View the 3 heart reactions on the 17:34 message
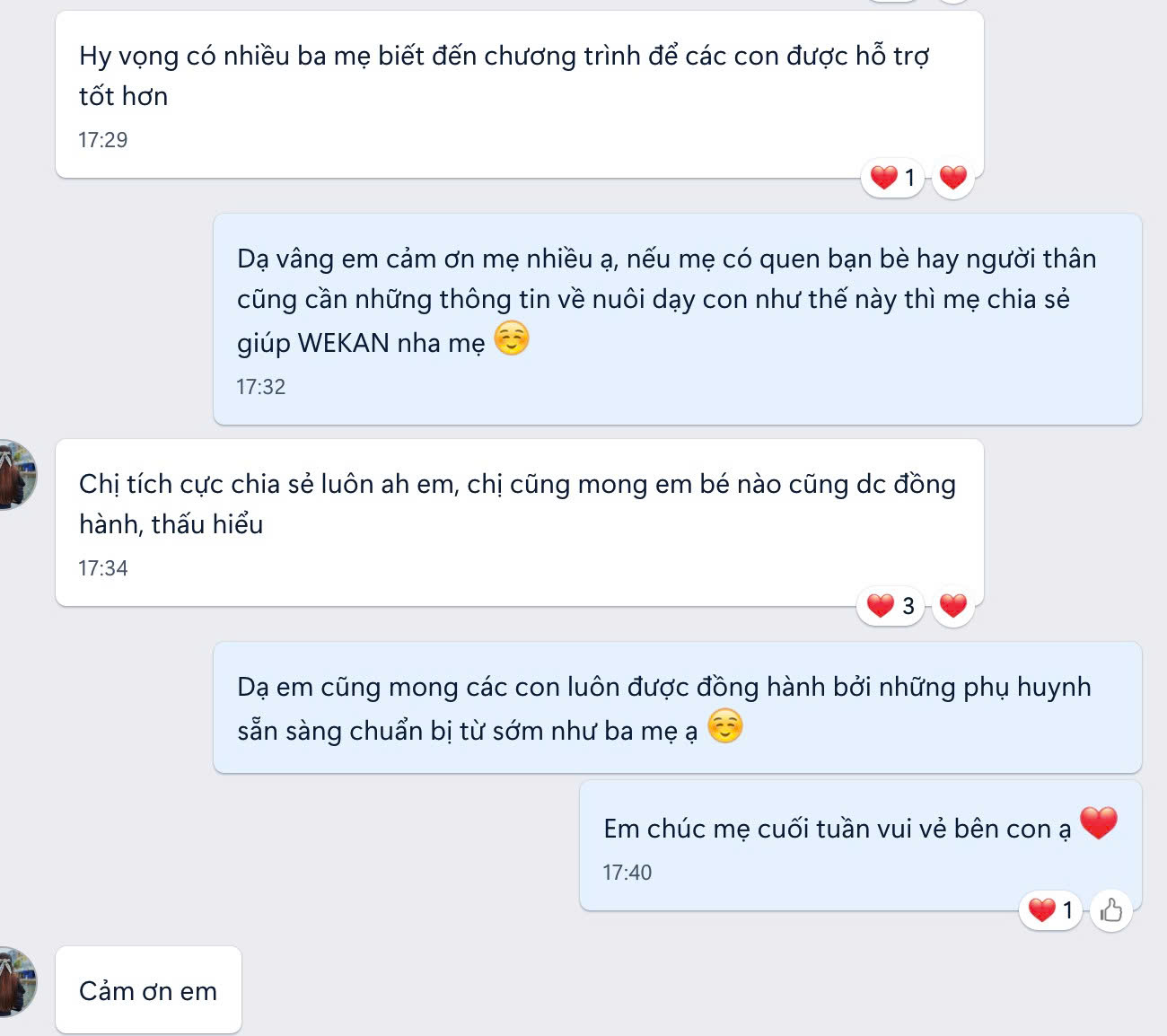The height and width of the screenshot is (1036, 1167). pos(891,606)
